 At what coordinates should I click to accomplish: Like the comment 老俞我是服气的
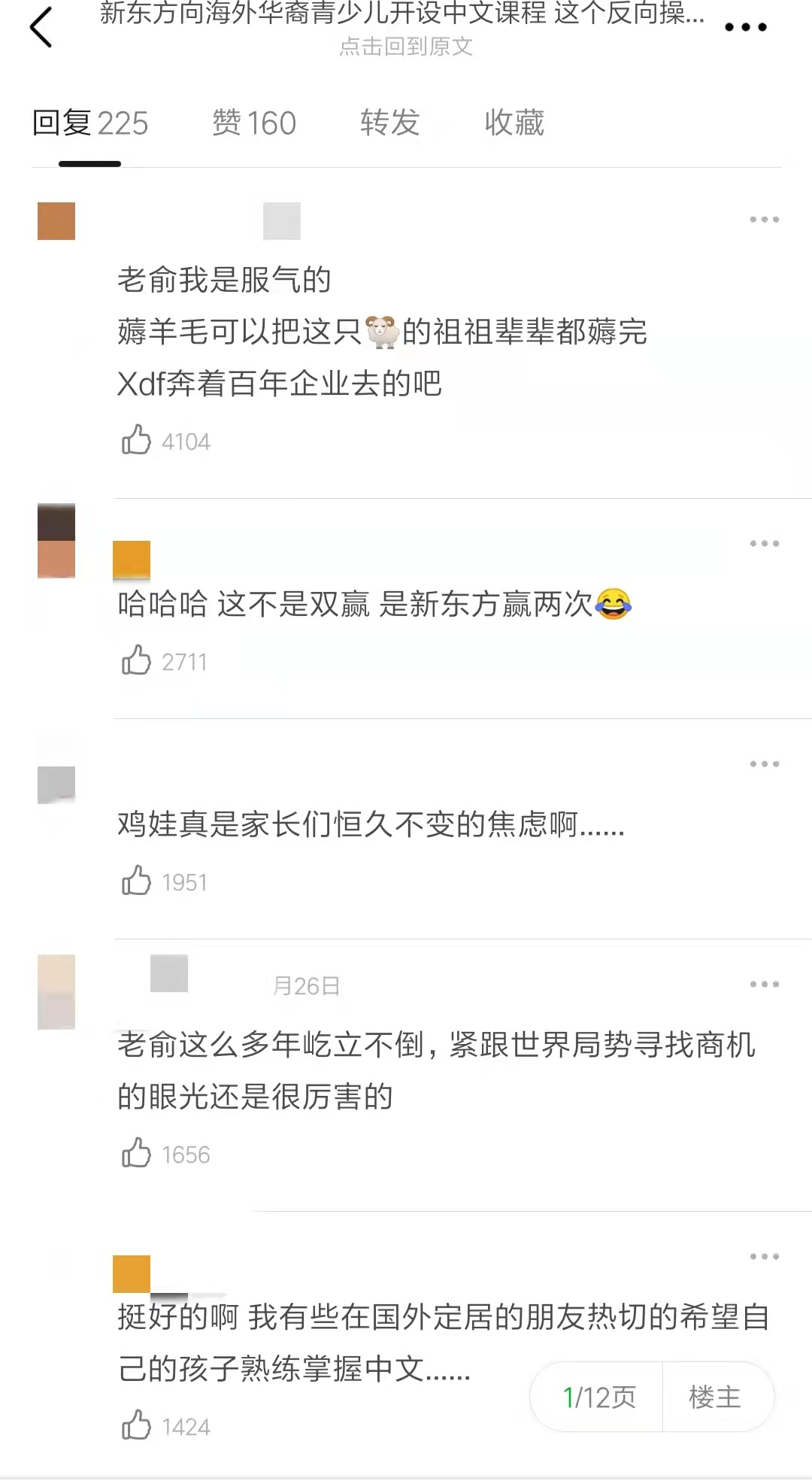[137, 440]
